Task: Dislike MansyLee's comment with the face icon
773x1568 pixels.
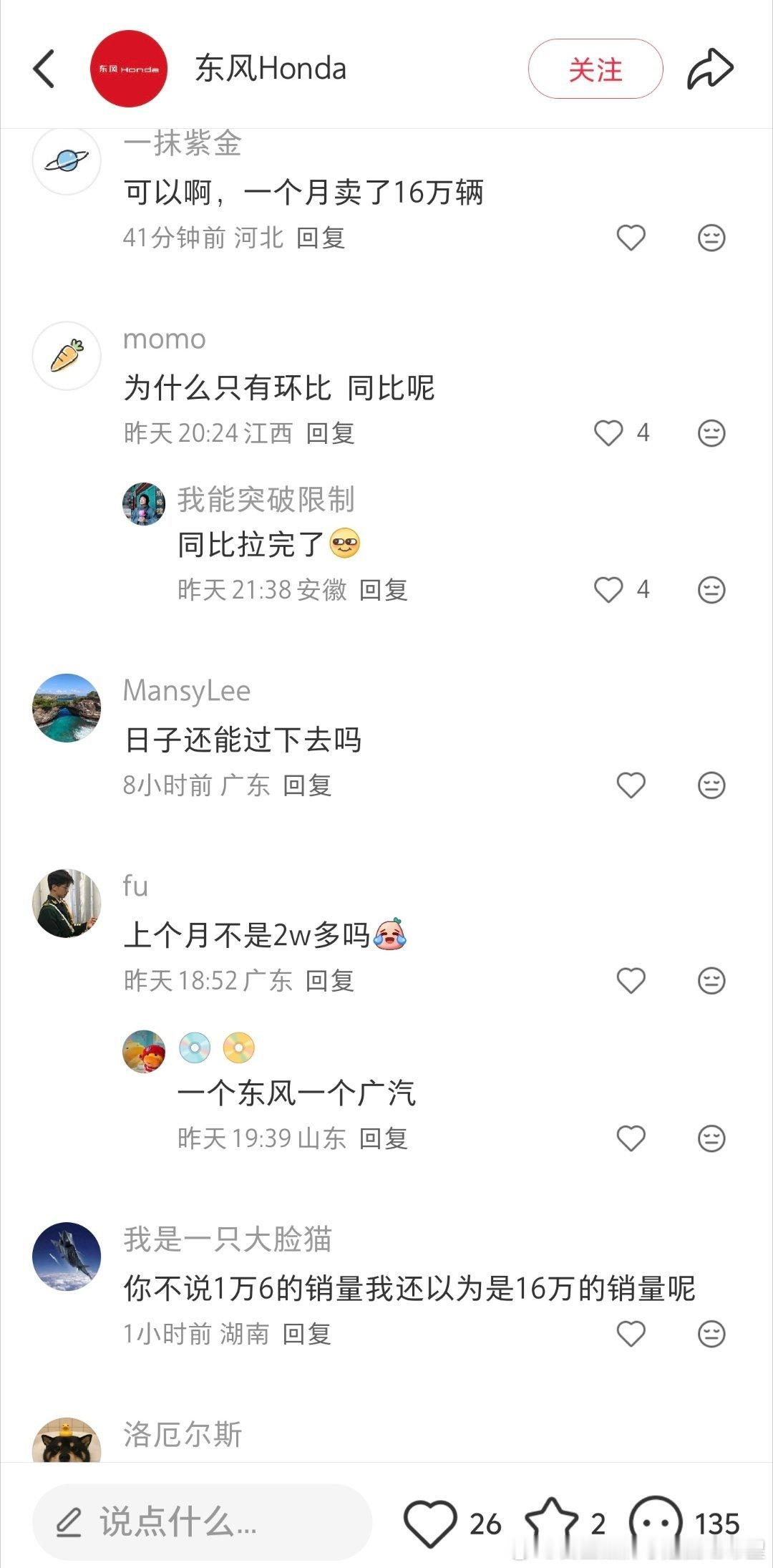Action: pos(711,785)
